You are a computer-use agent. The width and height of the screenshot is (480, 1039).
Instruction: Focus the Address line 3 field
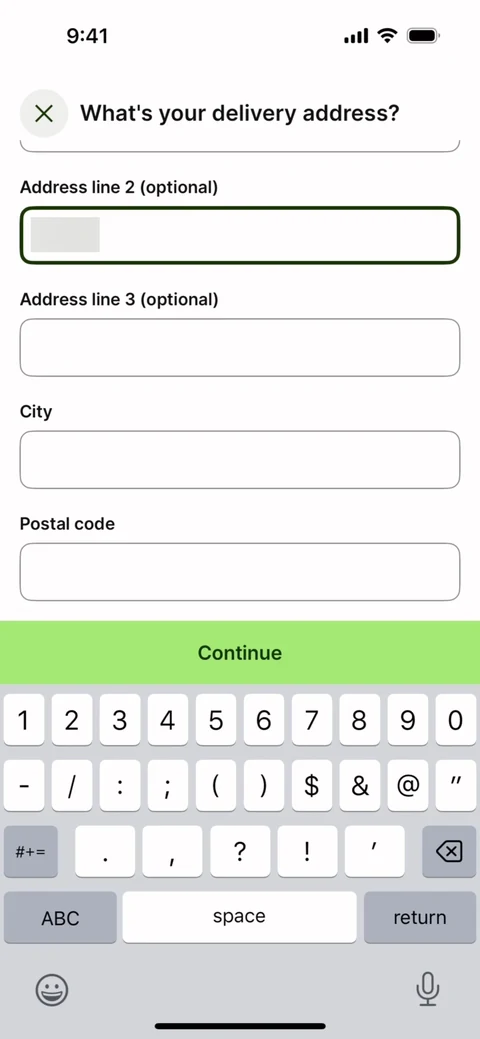click(240, 347)
